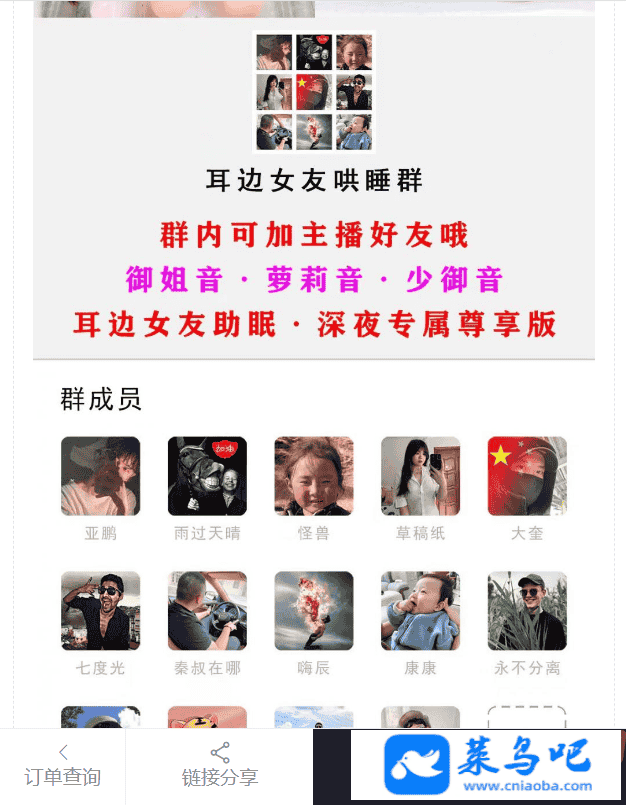
Task: Select group member 怪兽
Action: (x=314, y=476)
